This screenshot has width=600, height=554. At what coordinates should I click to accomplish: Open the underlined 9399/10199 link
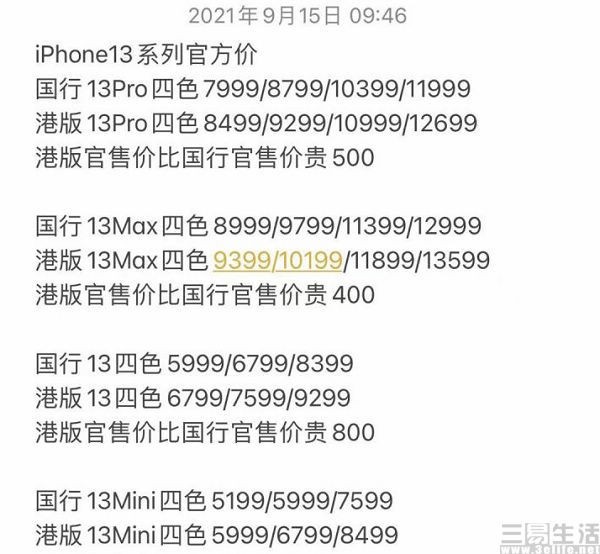tap(277, 261)
